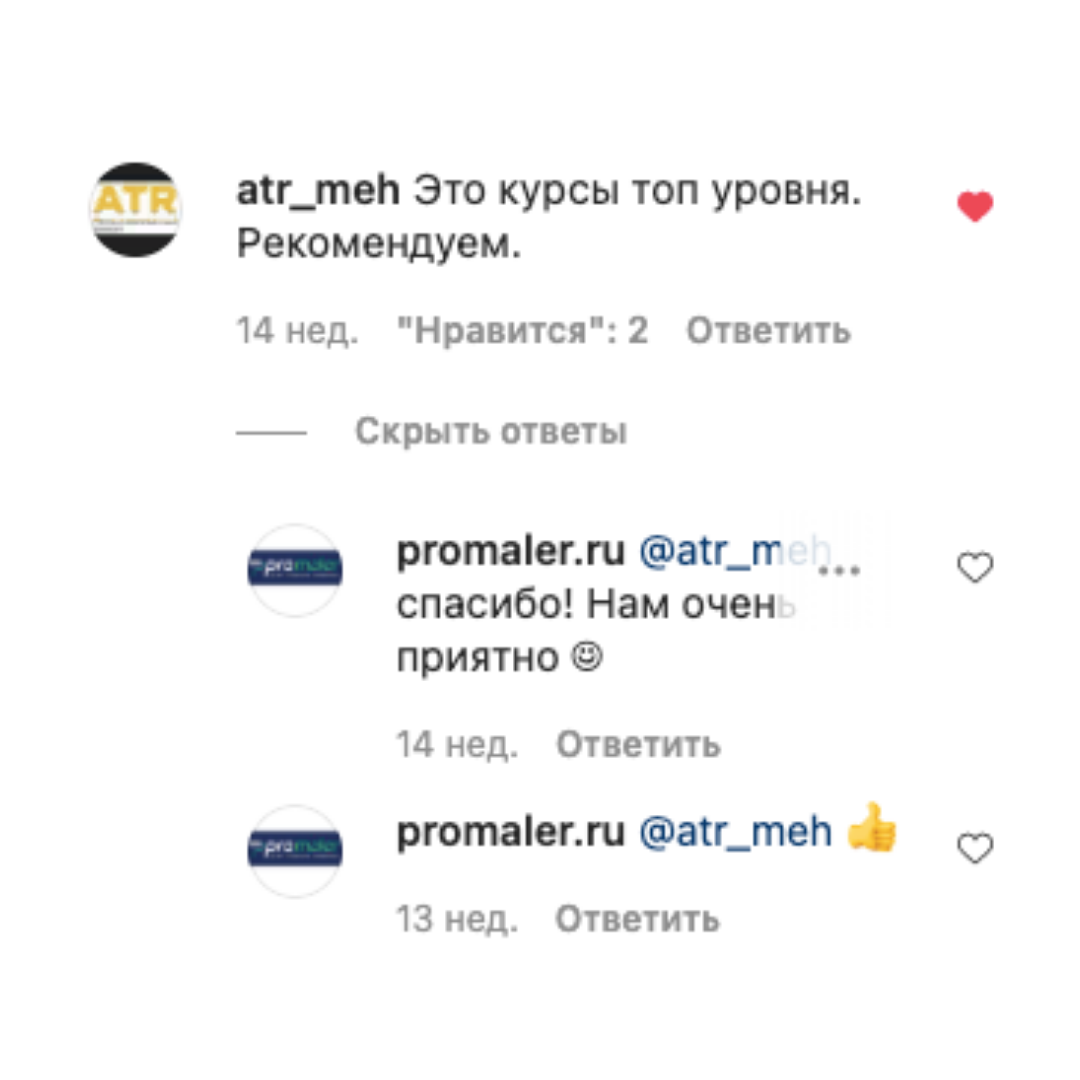The height and width of the screenshot is (1080, 1080).
Task: Unlike the atr_meh comment with the red heart
Action: pos(975,207)
